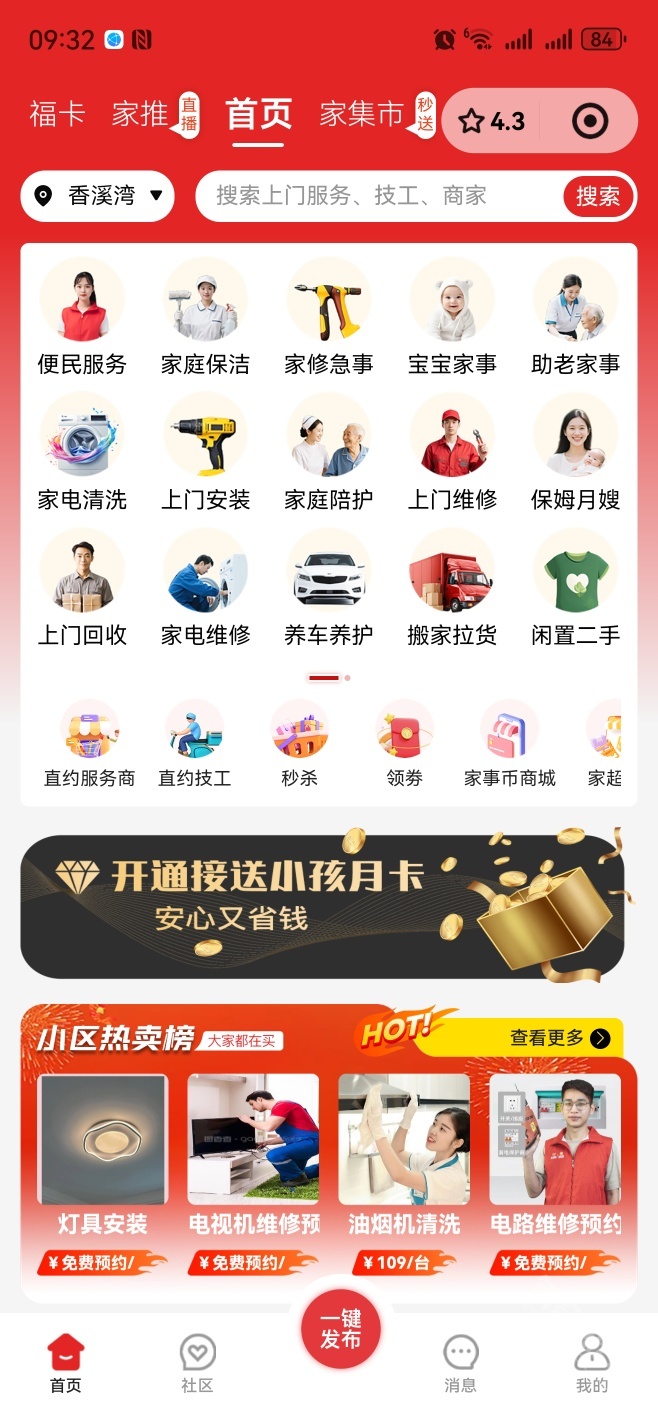
Task: Switch to the 福卡 top tab
Action: (57, 115)
